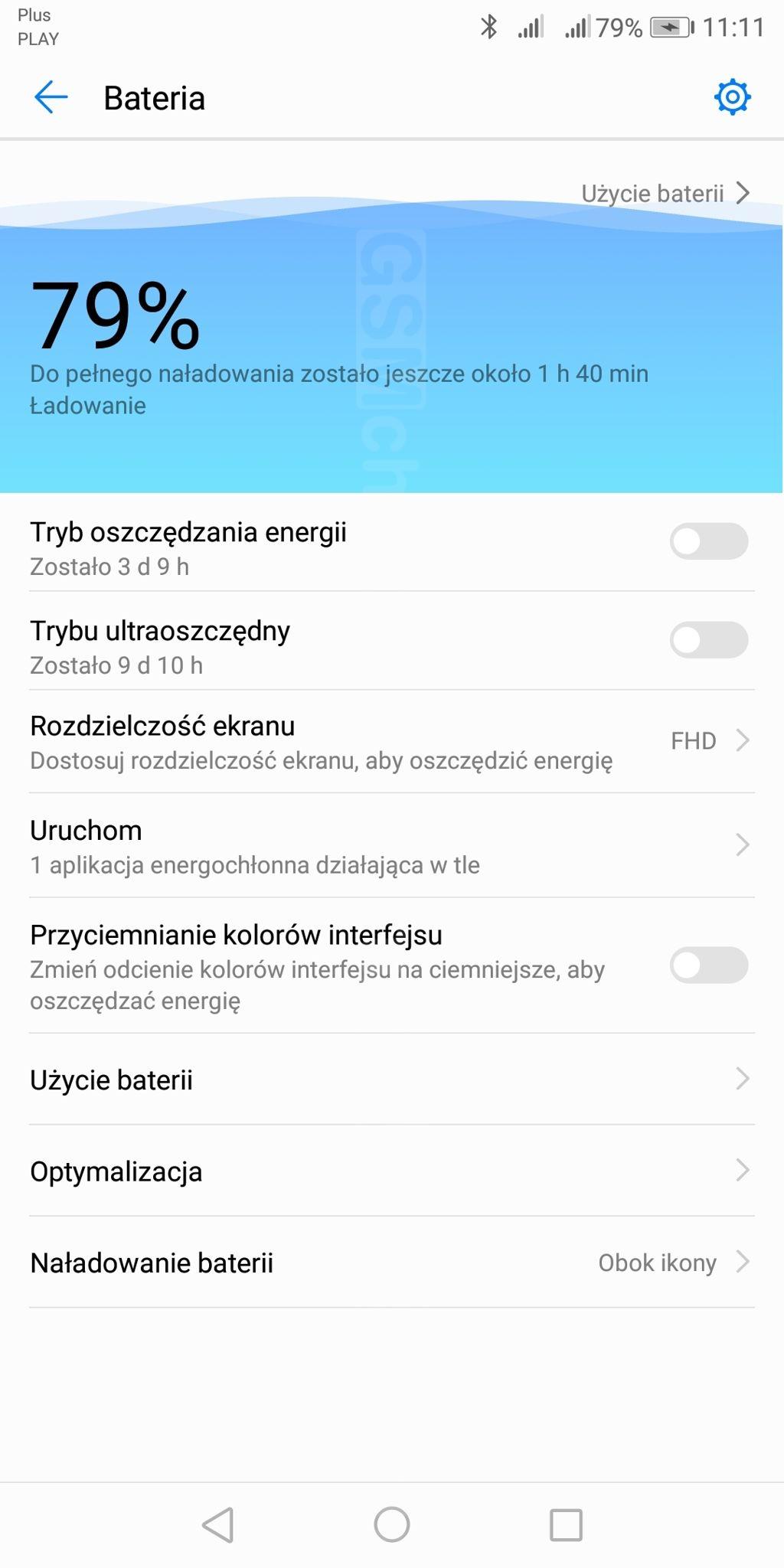Enable Tryb oszczędzania energii
This screenshot has width=784, height=1568.
click(x=708, y=541)
